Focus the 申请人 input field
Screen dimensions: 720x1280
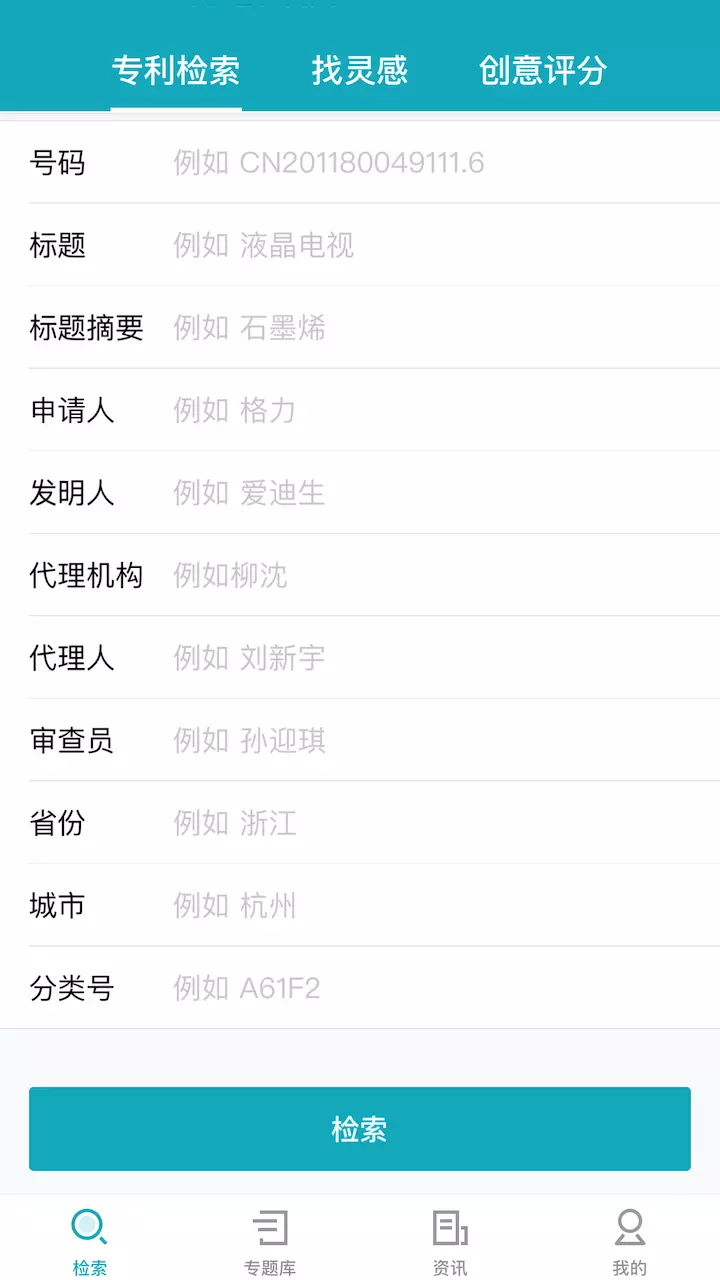(x=440, y=410)
